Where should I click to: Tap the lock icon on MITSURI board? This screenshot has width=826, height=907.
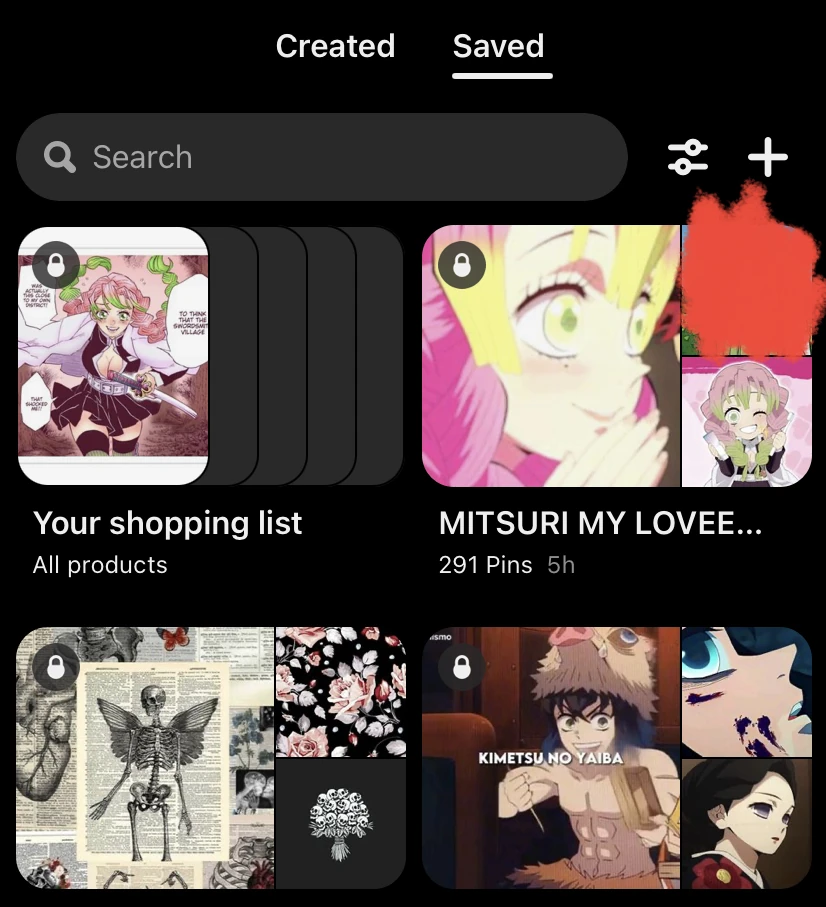(463, 265)
